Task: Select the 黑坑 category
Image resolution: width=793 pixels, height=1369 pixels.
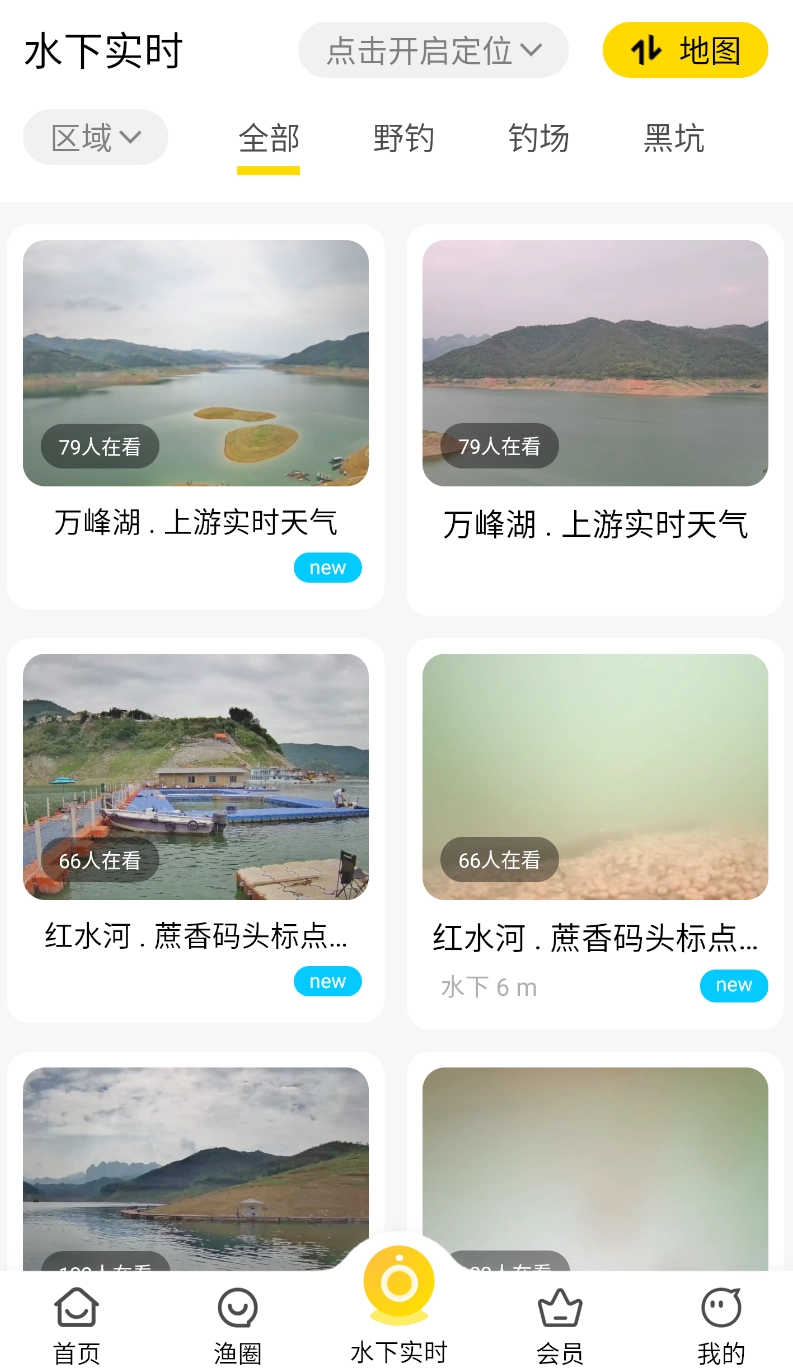Action: [x=673, y=139]
